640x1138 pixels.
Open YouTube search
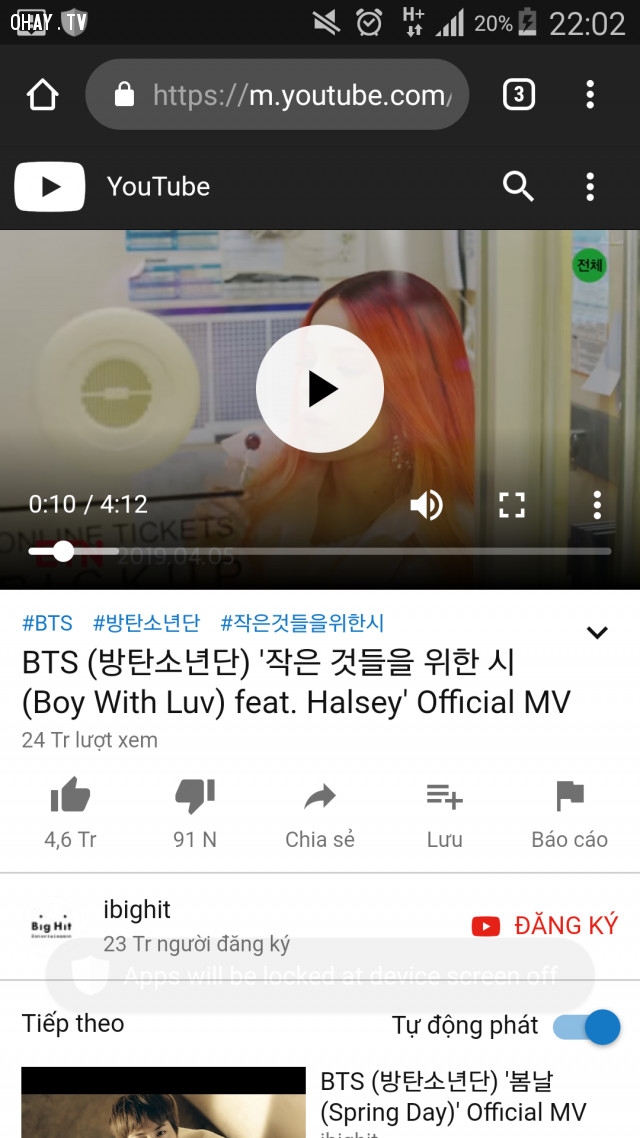click(517, 186)
